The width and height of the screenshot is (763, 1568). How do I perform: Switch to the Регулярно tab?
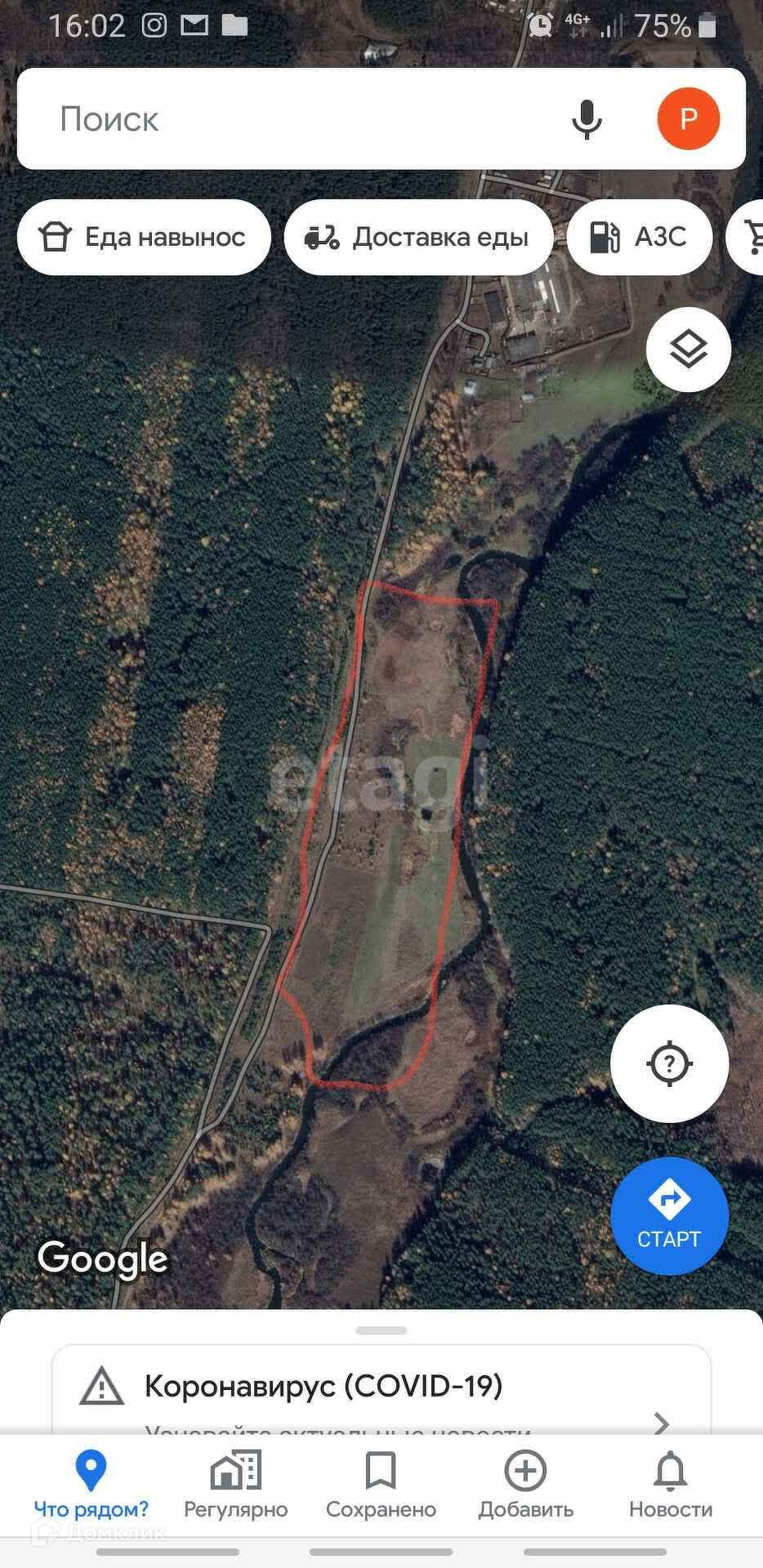pos(235,1485)
